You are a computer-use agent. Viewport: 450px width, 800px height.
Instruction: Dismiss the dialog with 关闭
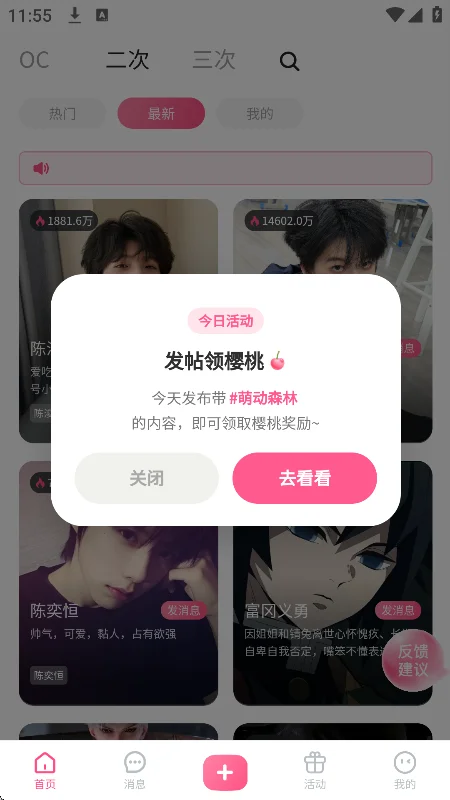(x=146, y=478)
